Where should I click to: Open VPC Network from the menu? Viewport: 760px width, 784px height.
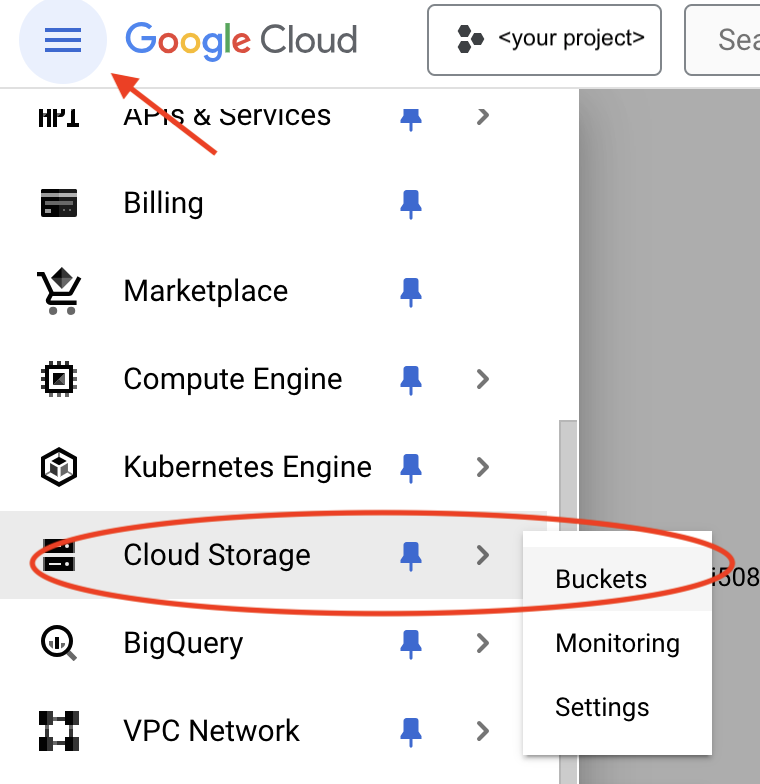pyautogui.click(x=211, y=731)
